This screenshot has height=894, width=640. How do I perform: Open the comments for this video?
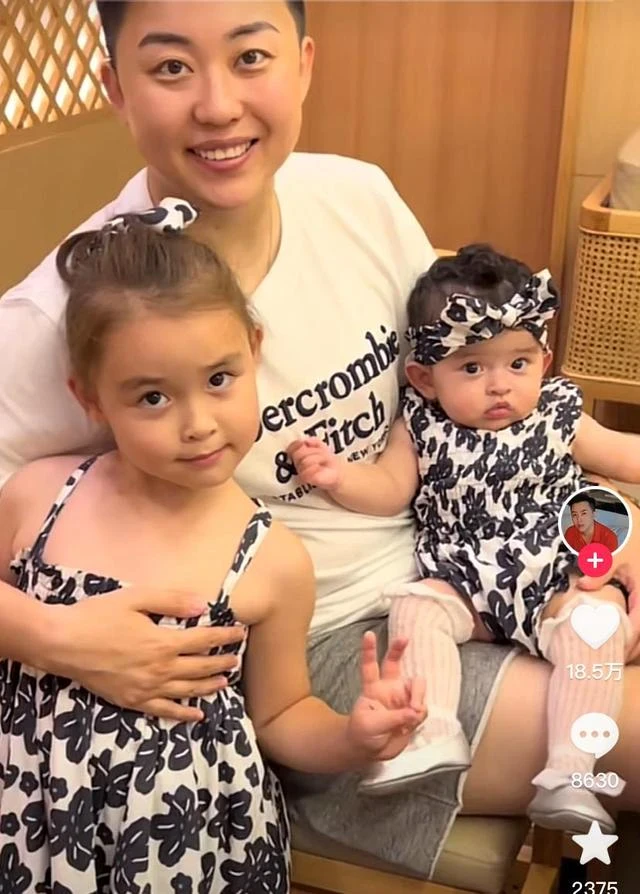point(594,736)
